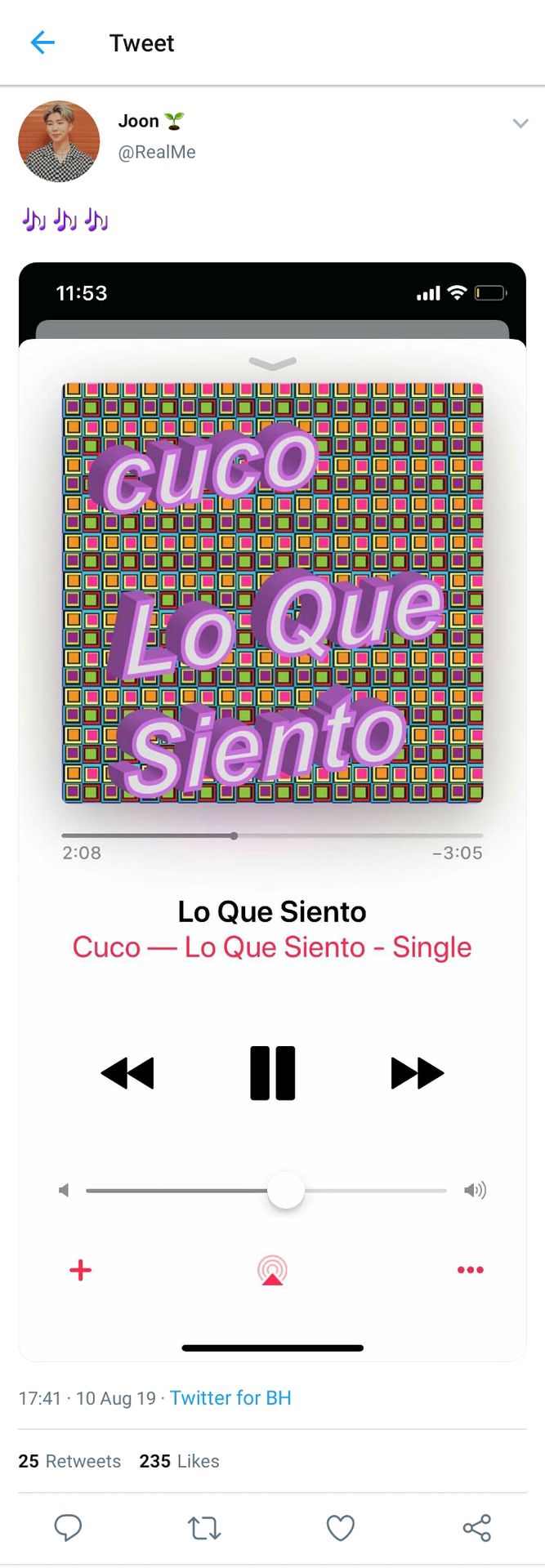The width and height of the screenshot is (545, 1568).
Task: View the 25 Retweets list
Action: click(69, 1461)
